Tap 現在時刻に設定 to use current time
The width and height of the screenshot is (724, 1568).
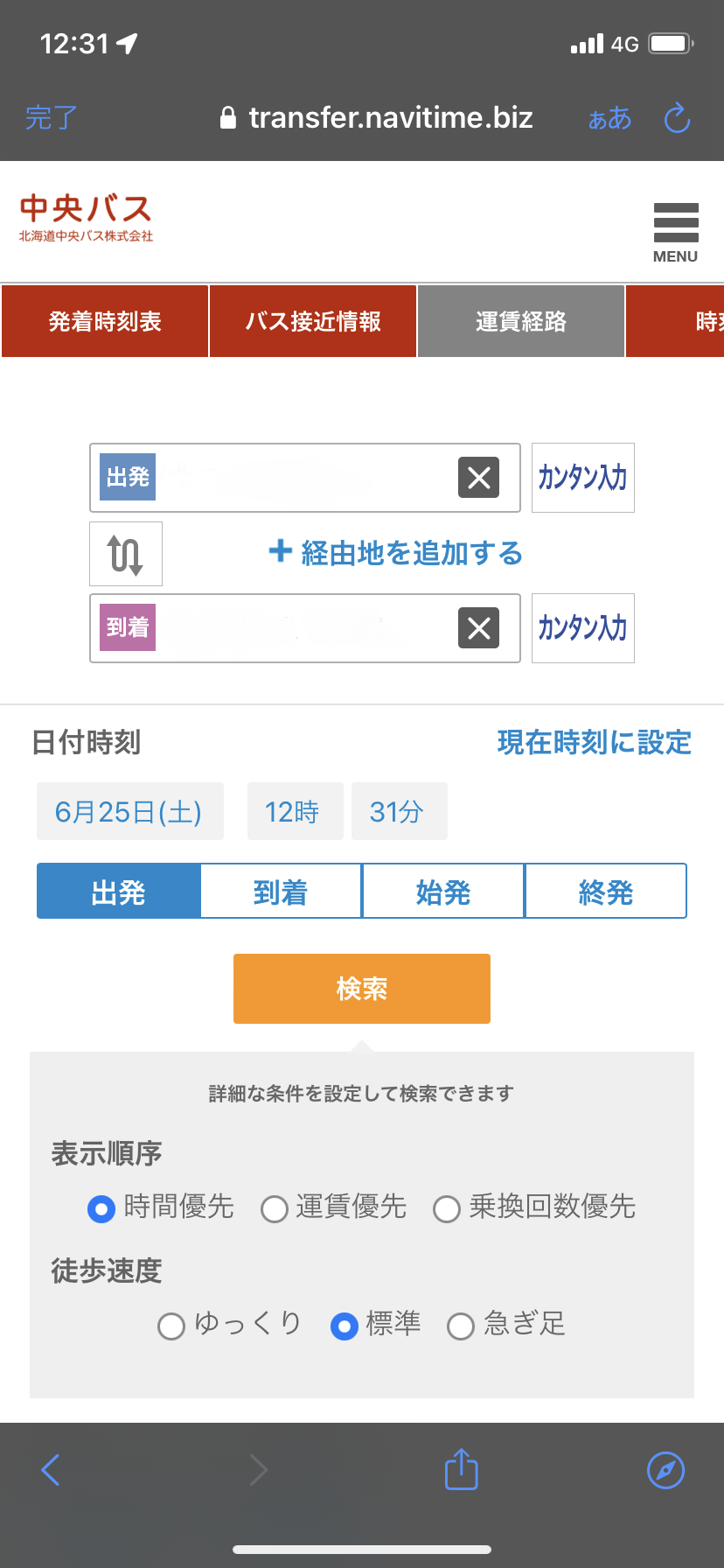click(x=595, y=742)
